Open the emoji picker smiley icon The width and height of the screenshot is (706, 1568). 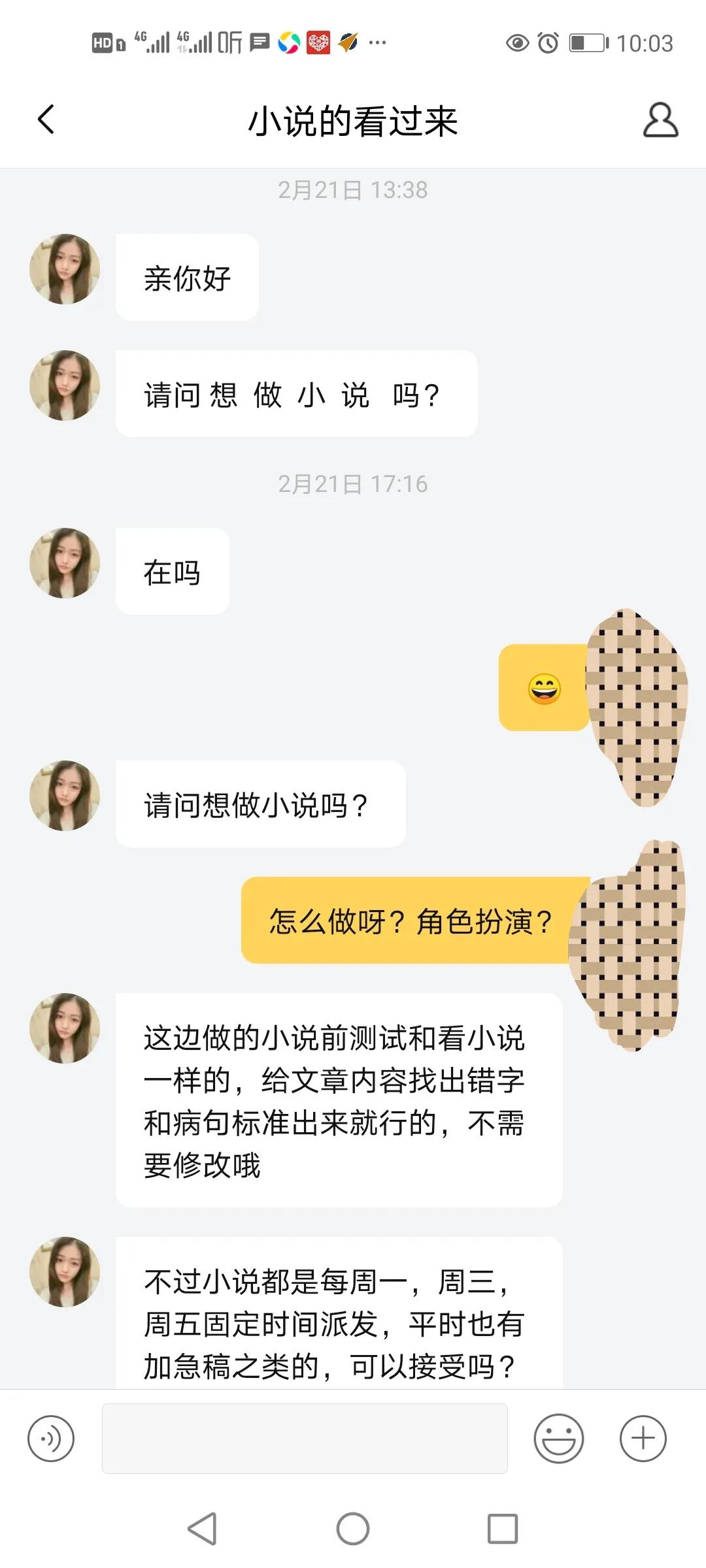pyautogui.click(x=558, y=1438)
